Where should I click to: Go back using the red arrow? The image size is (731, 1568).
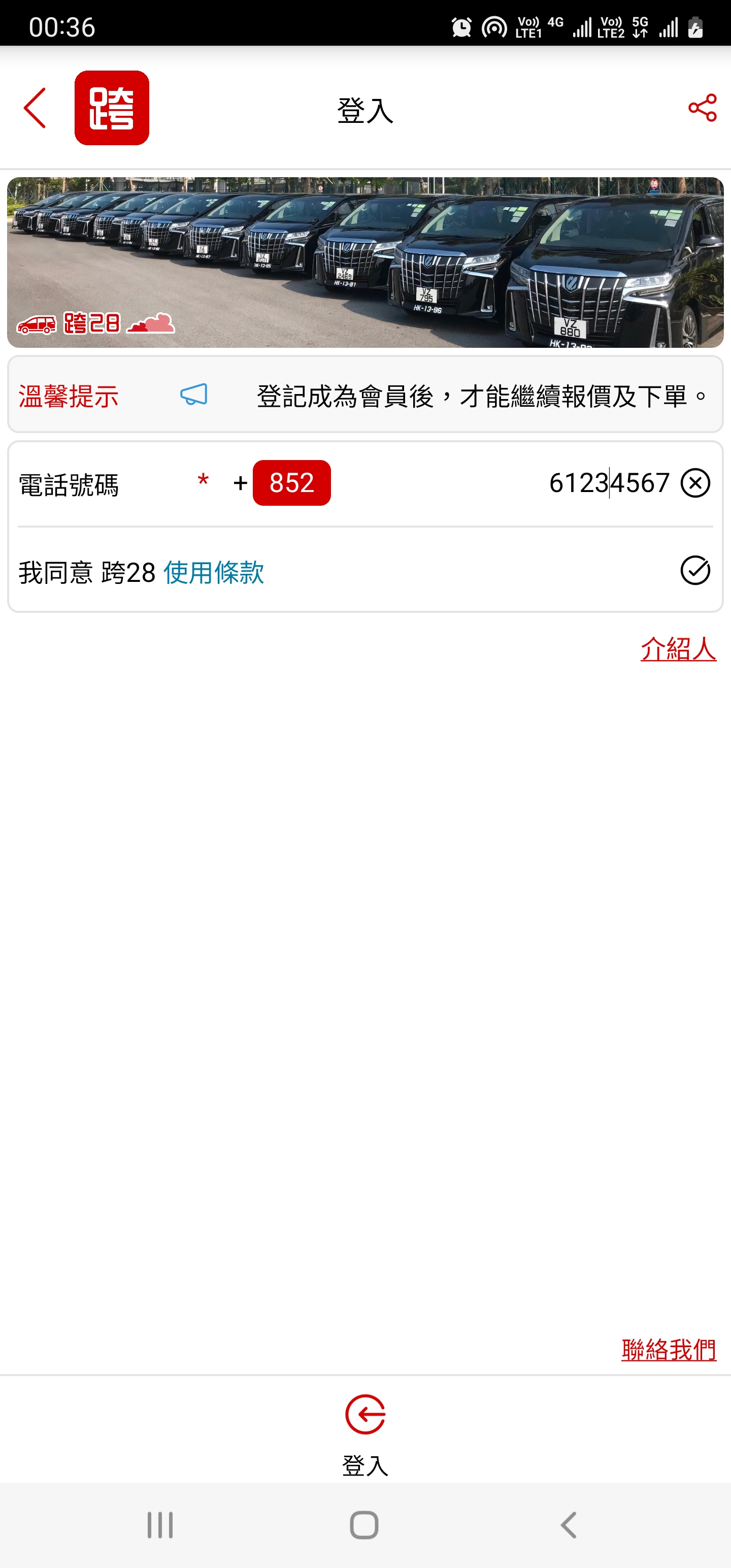(35, 108)
